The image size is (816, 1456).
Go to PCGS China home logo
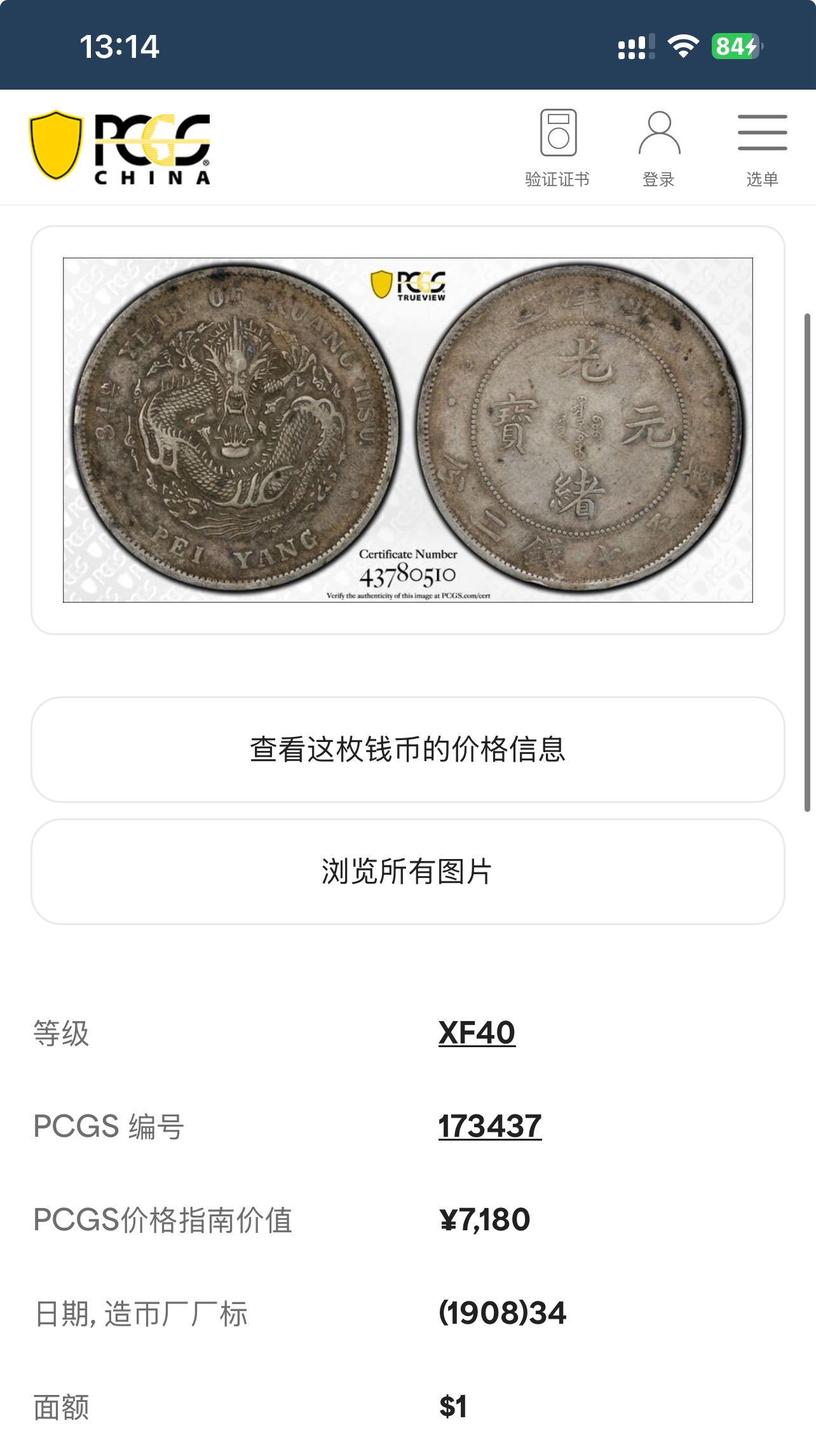click(120, 148)
